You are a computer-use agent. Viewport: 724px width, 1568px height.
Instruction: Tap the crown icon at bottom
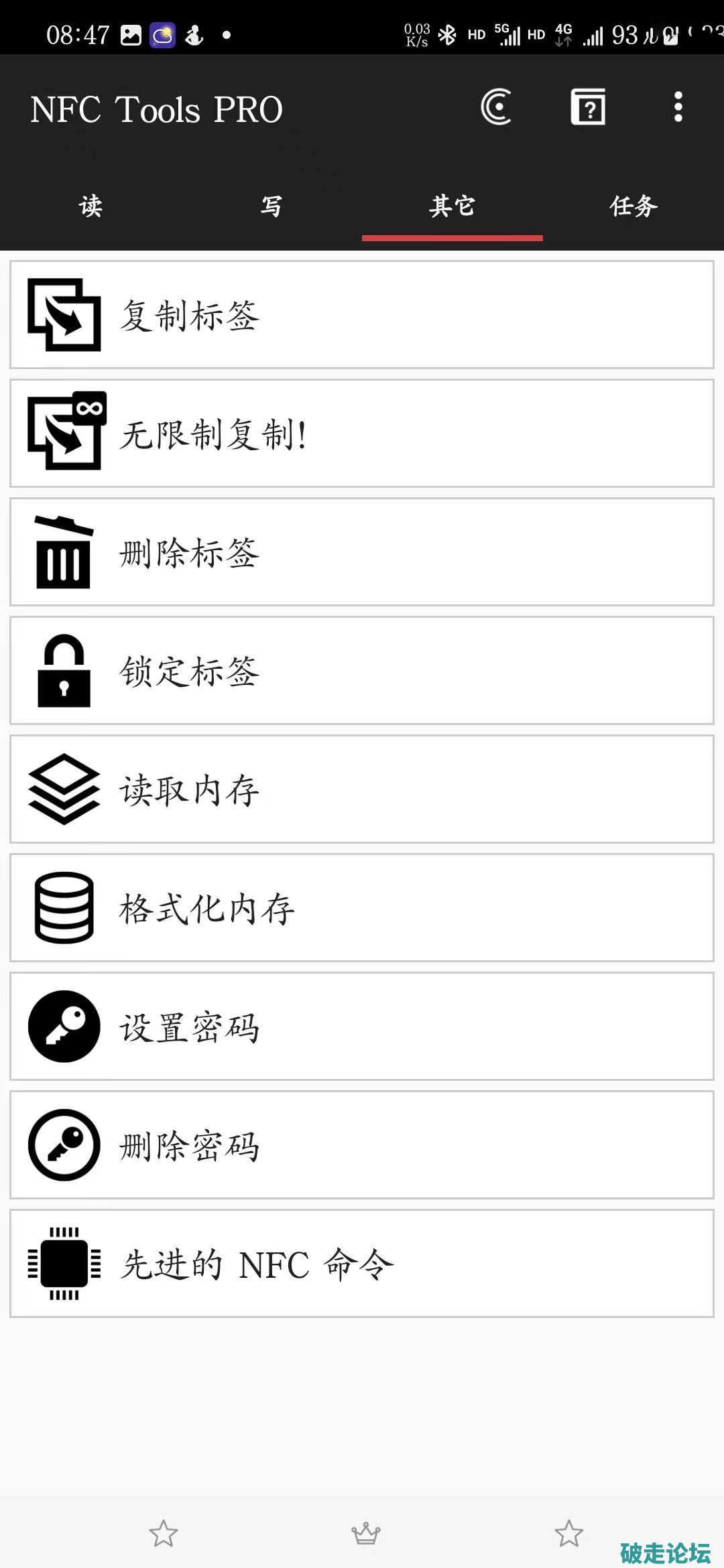click(366, 1533)
